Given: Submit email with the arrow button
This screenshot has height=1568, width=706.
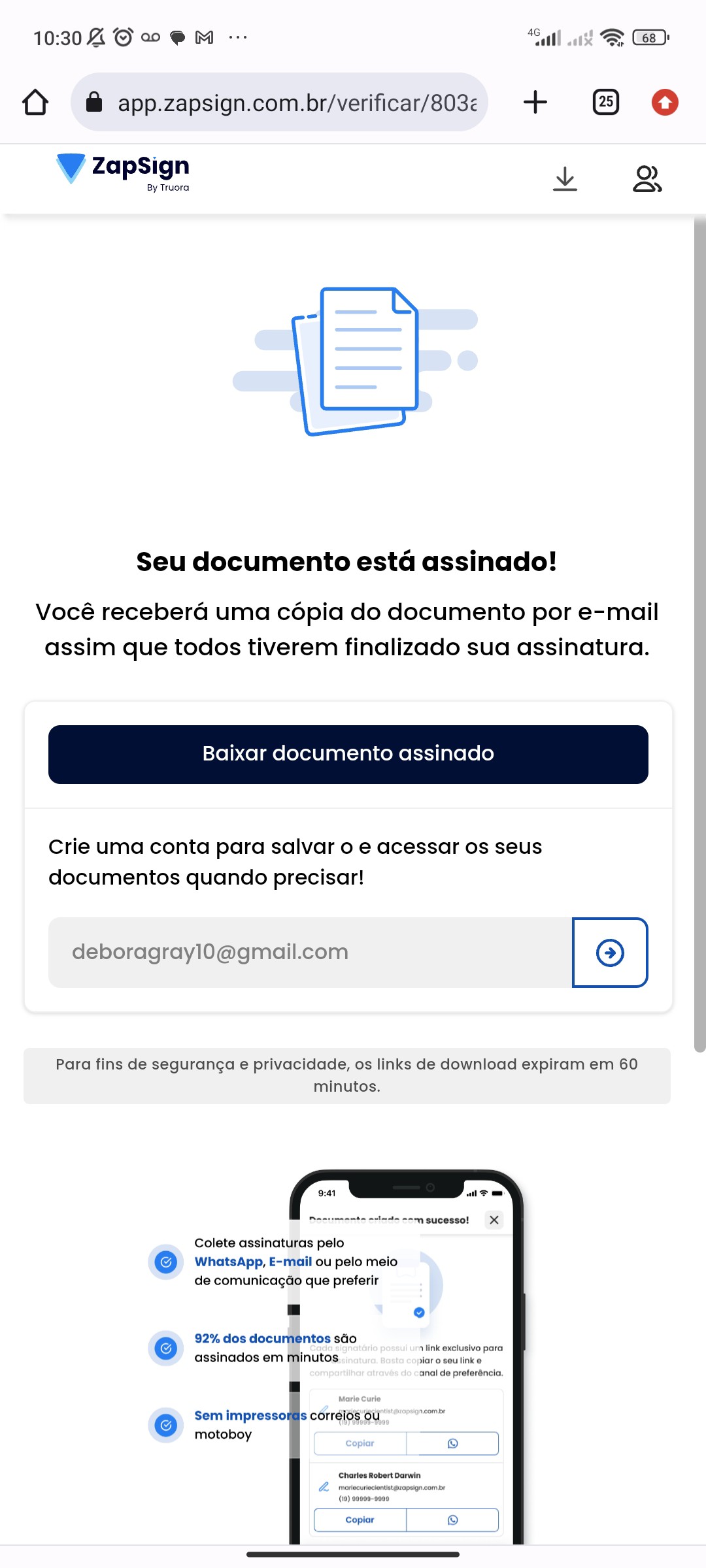Looking at the screenshot, I should click(610, 952).
